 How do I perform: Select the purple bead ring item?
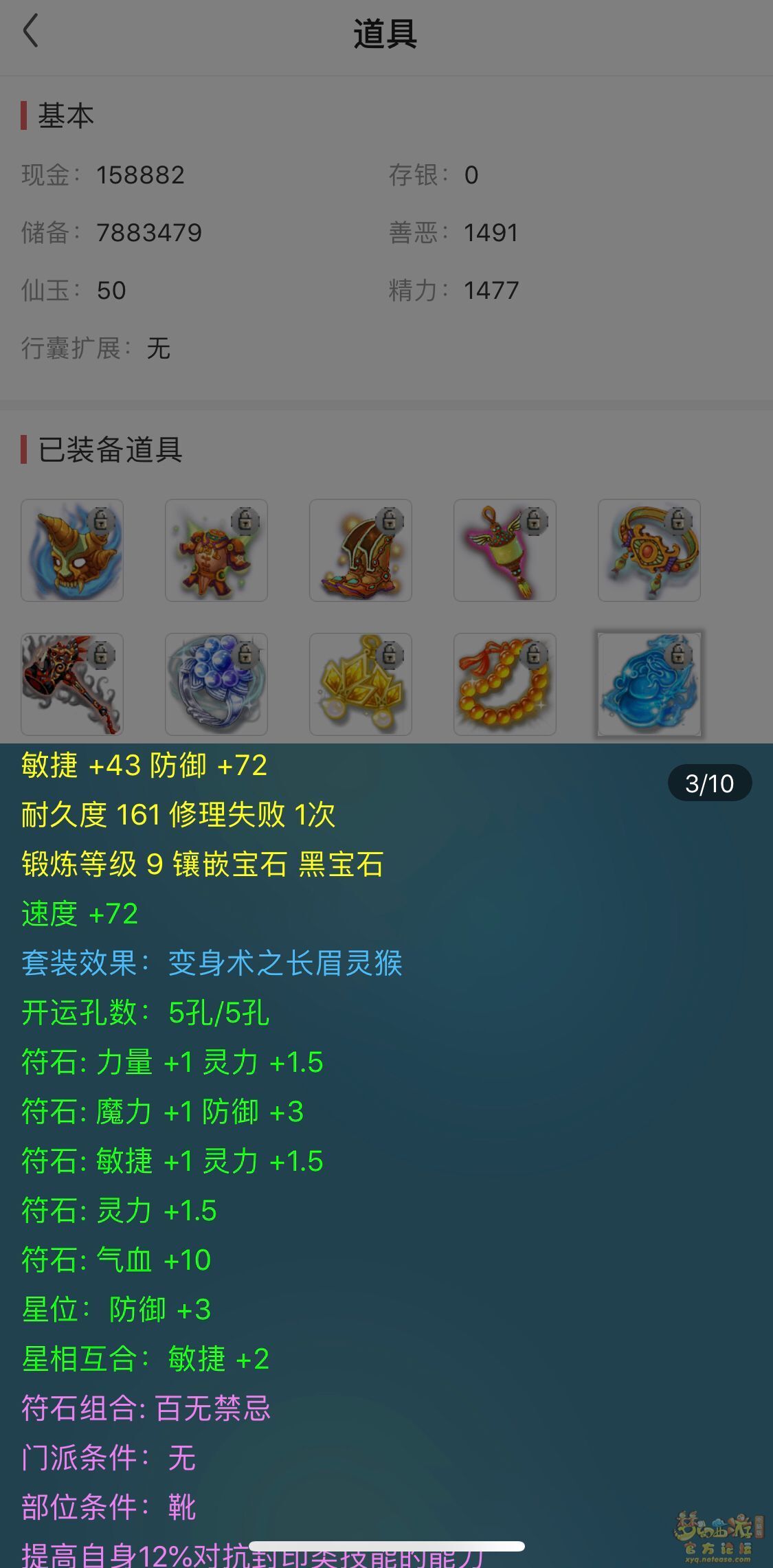point(216,684)
